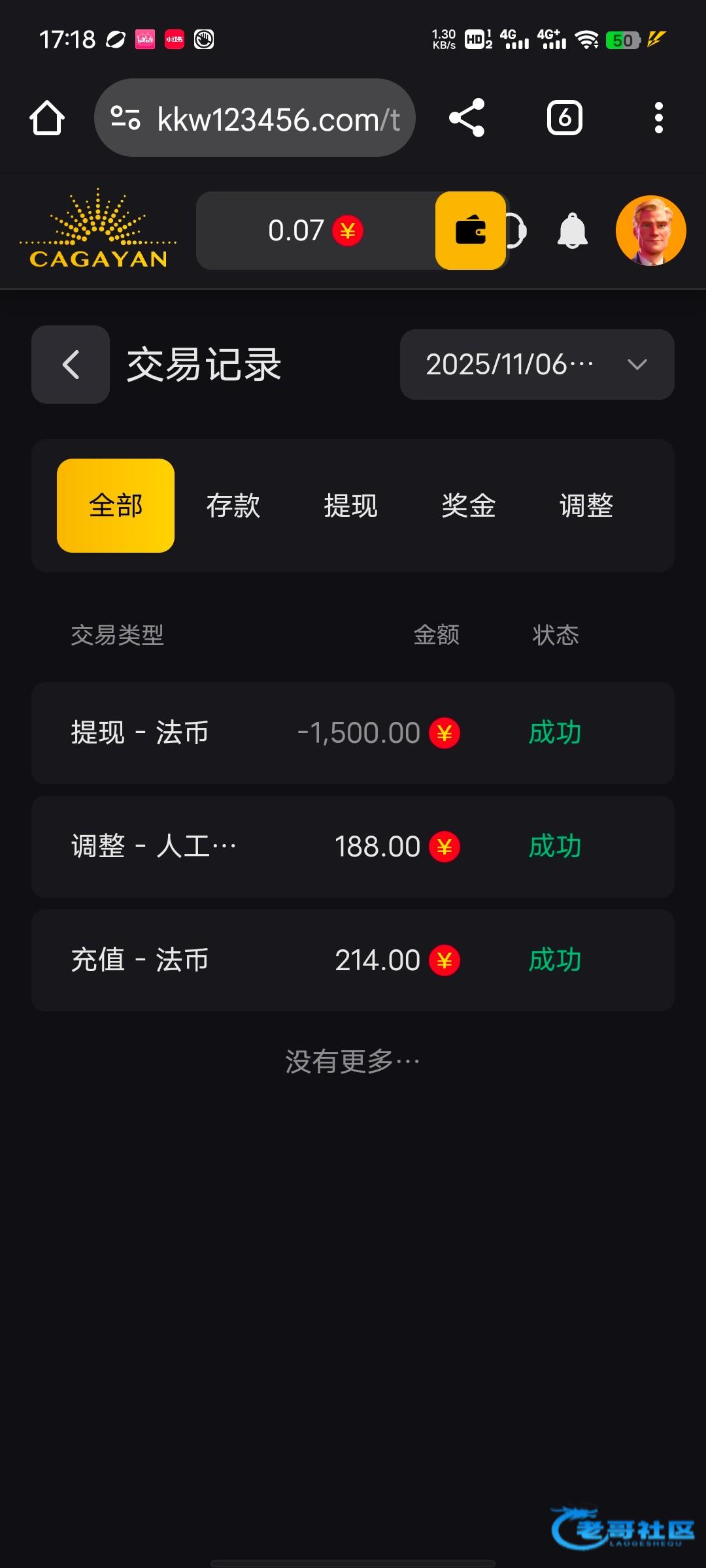Switch to the 调整 tab
The height and width of the screenshot is (1568, 706).
click(586, 506)
